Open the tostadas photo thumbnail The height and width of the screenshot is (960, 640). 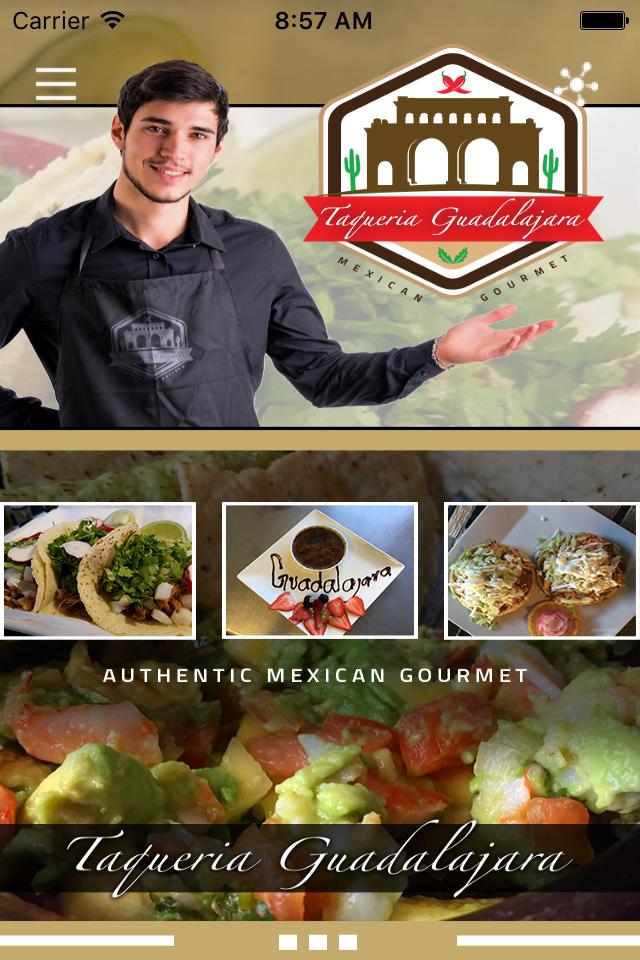click(x=541, y=570)
